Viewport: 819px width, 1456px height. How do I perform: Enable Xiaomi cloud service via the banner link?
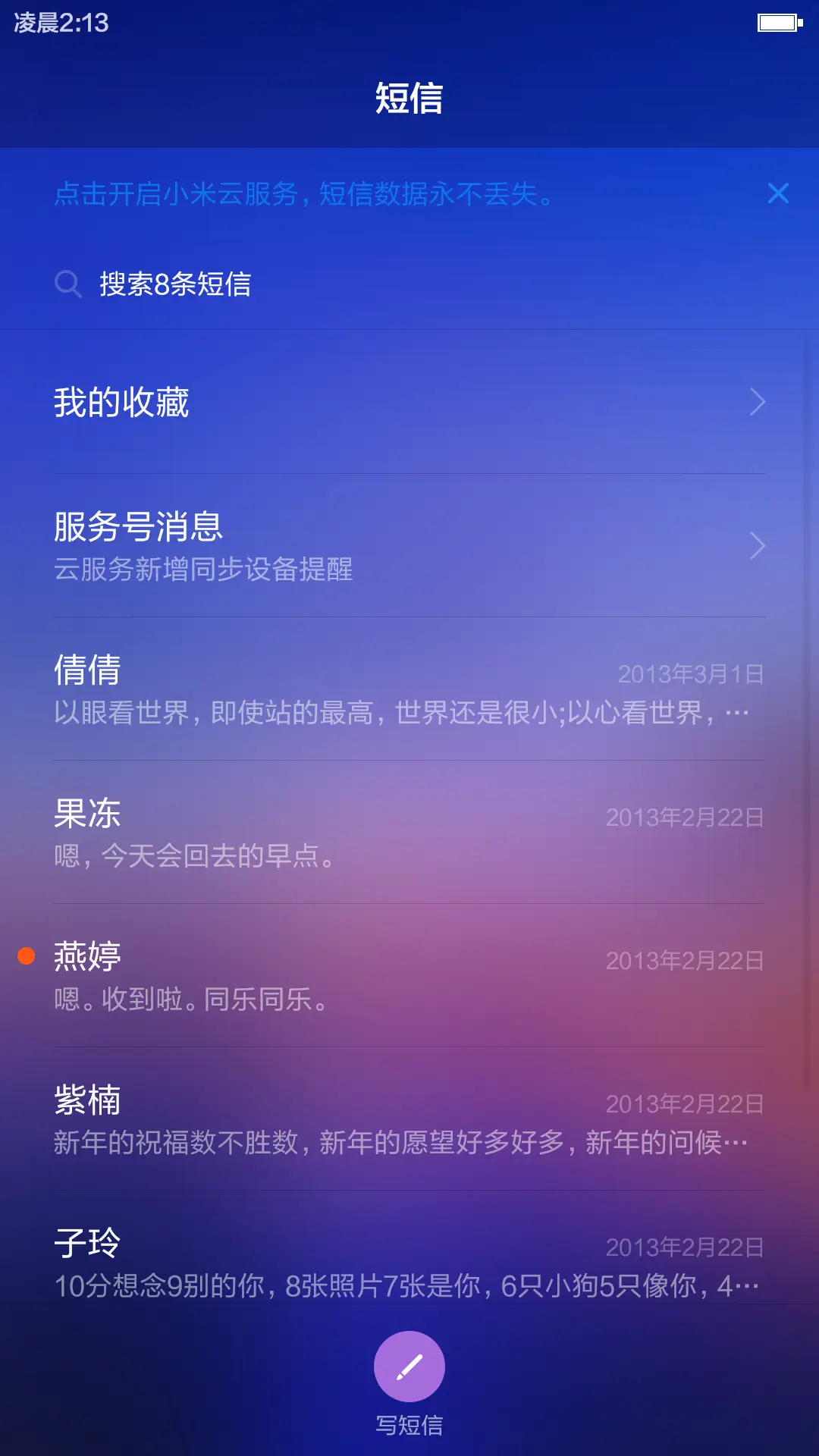point(303,194)
